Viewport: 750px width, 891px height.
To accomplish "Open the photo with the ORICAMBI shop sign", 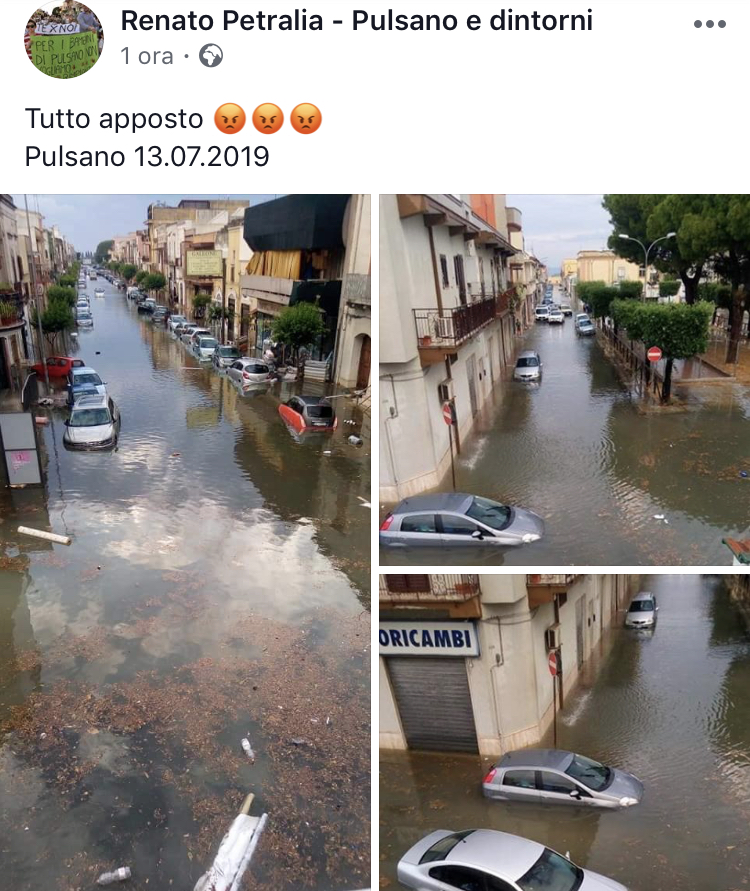I will point(564,732).
